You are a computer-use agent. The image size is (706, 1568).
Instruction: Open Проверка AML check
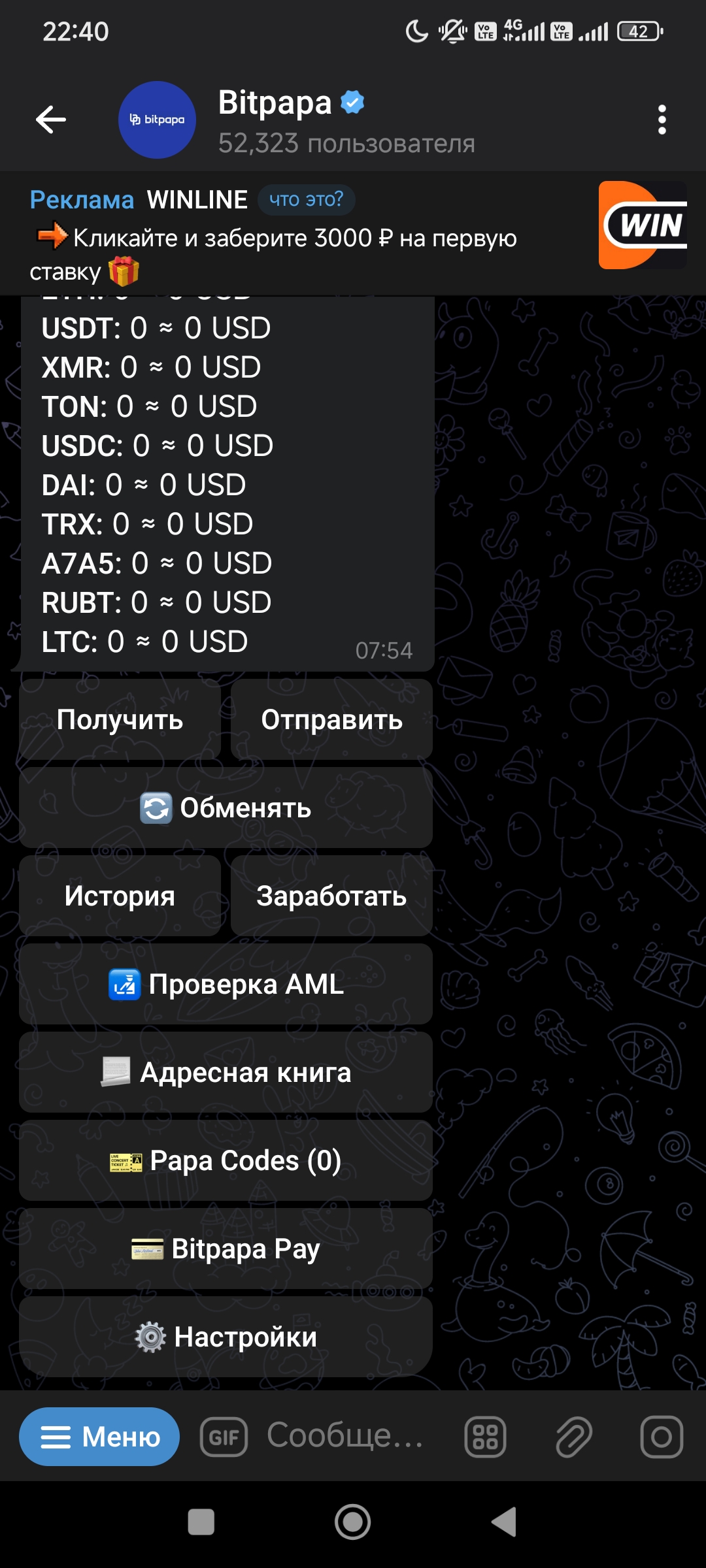[226, 984]
